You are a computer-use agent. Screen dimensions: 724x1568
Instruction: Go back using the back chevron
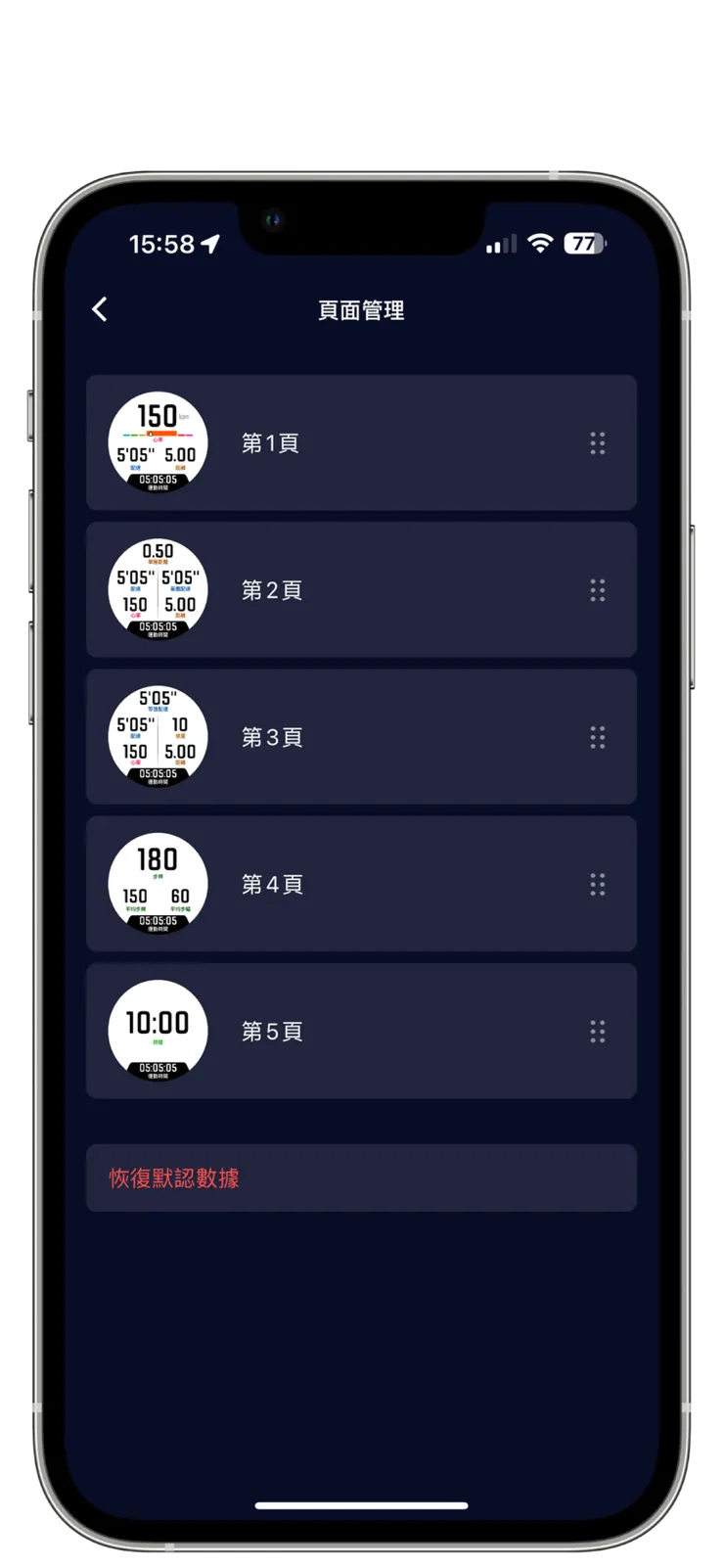point(99,309)
